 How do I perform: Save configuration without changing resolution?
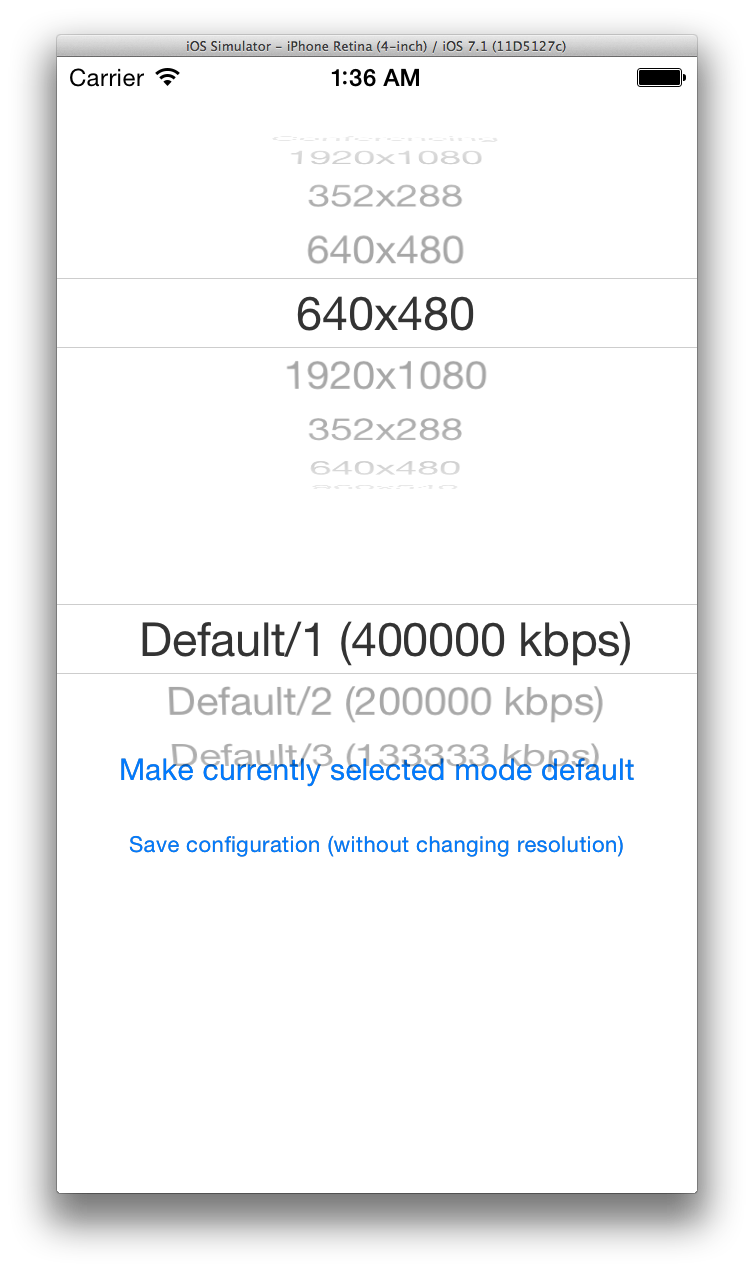pyautogui.click(x=376, y=845)
